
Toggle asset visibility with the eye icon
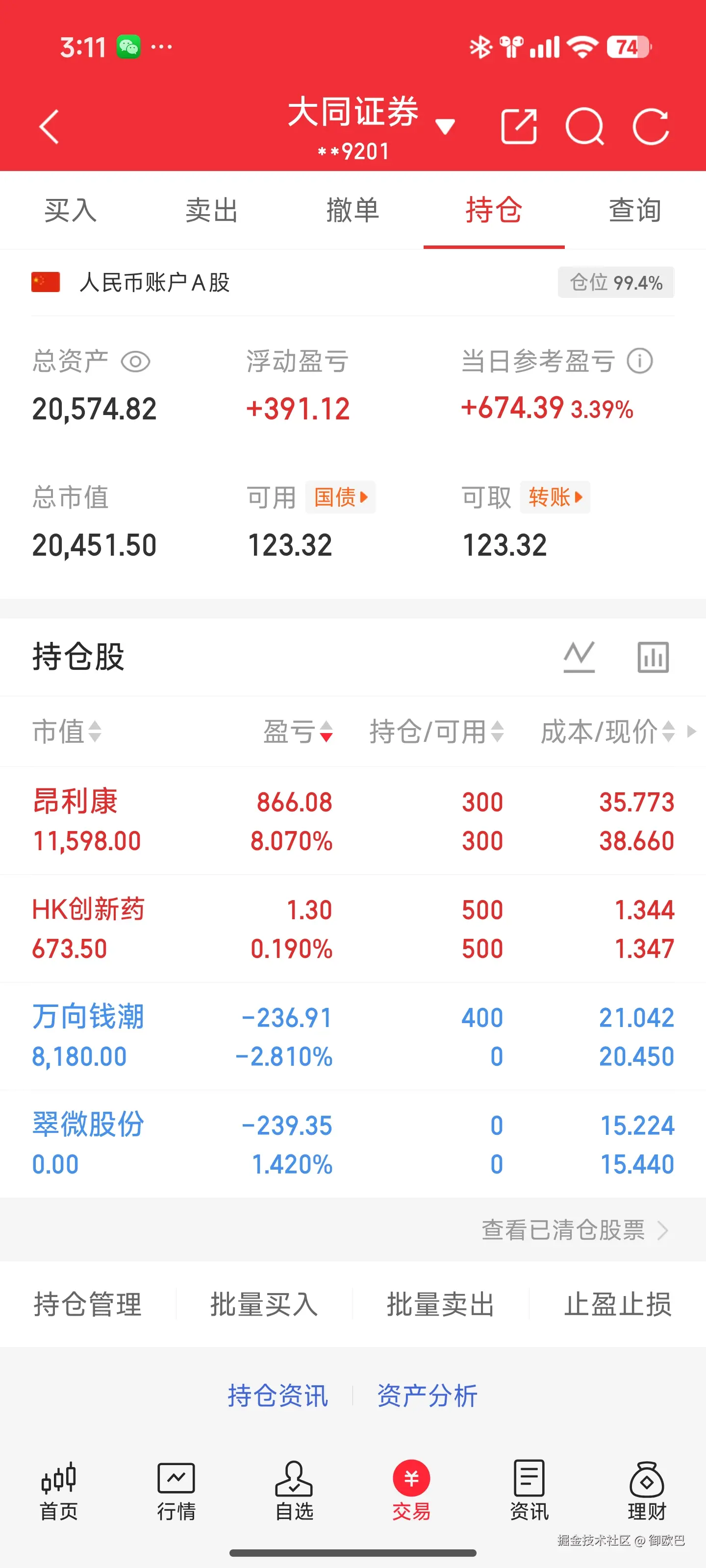pos(135,362)
